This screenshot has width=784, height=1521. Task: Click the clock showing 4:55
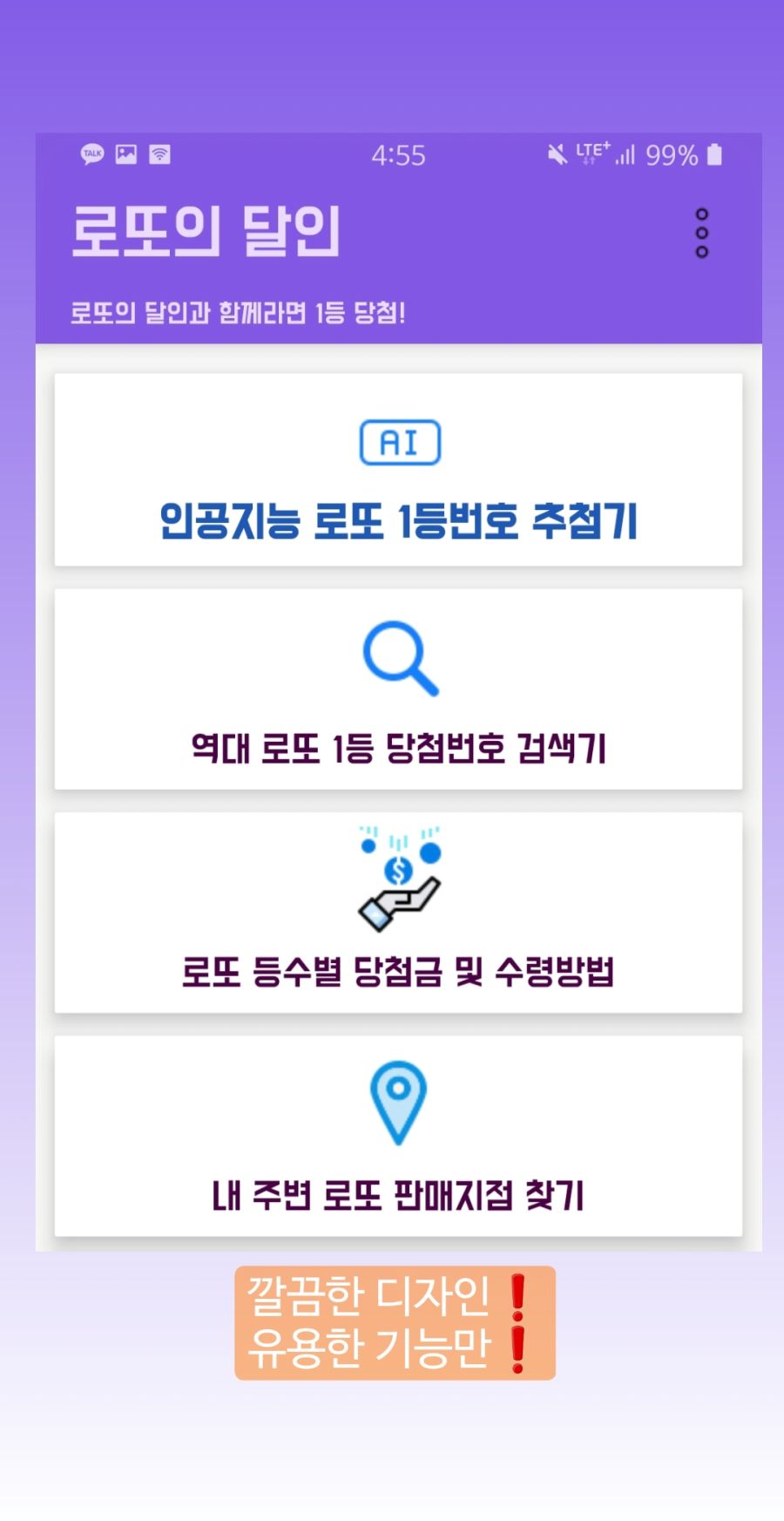(x=398, y=154)
